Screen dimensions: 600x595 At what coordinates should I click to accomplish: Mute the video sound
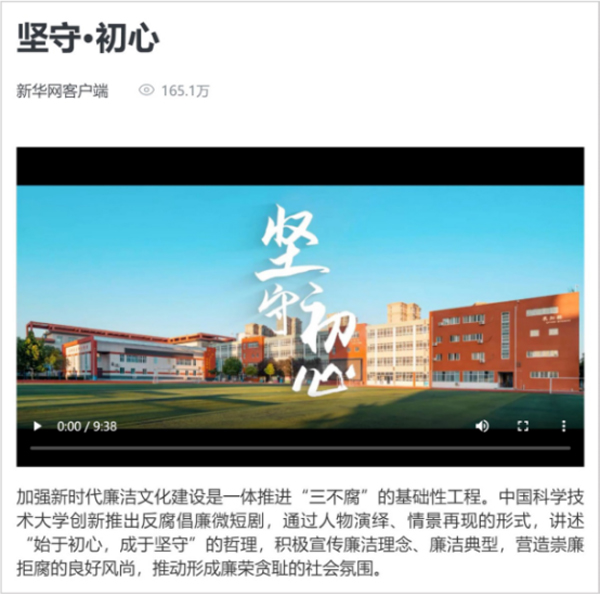click(482, 426)
